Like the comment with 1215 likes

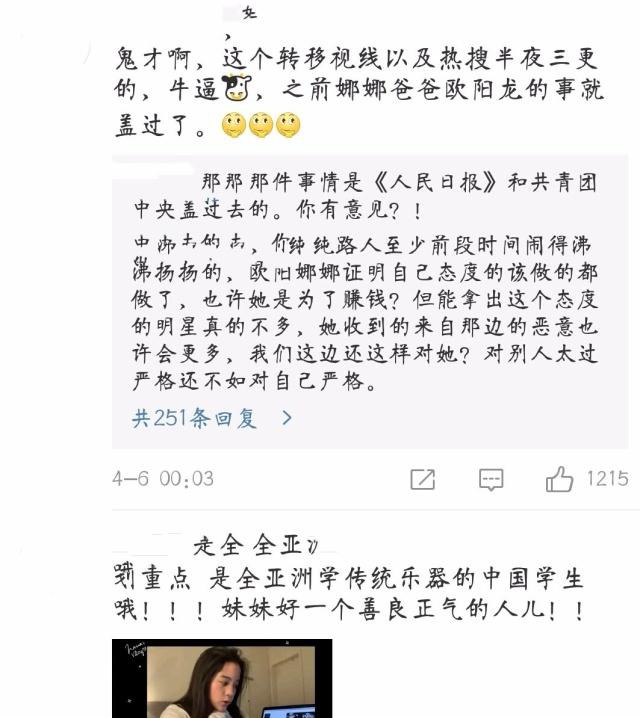click(x=560, y=479)
